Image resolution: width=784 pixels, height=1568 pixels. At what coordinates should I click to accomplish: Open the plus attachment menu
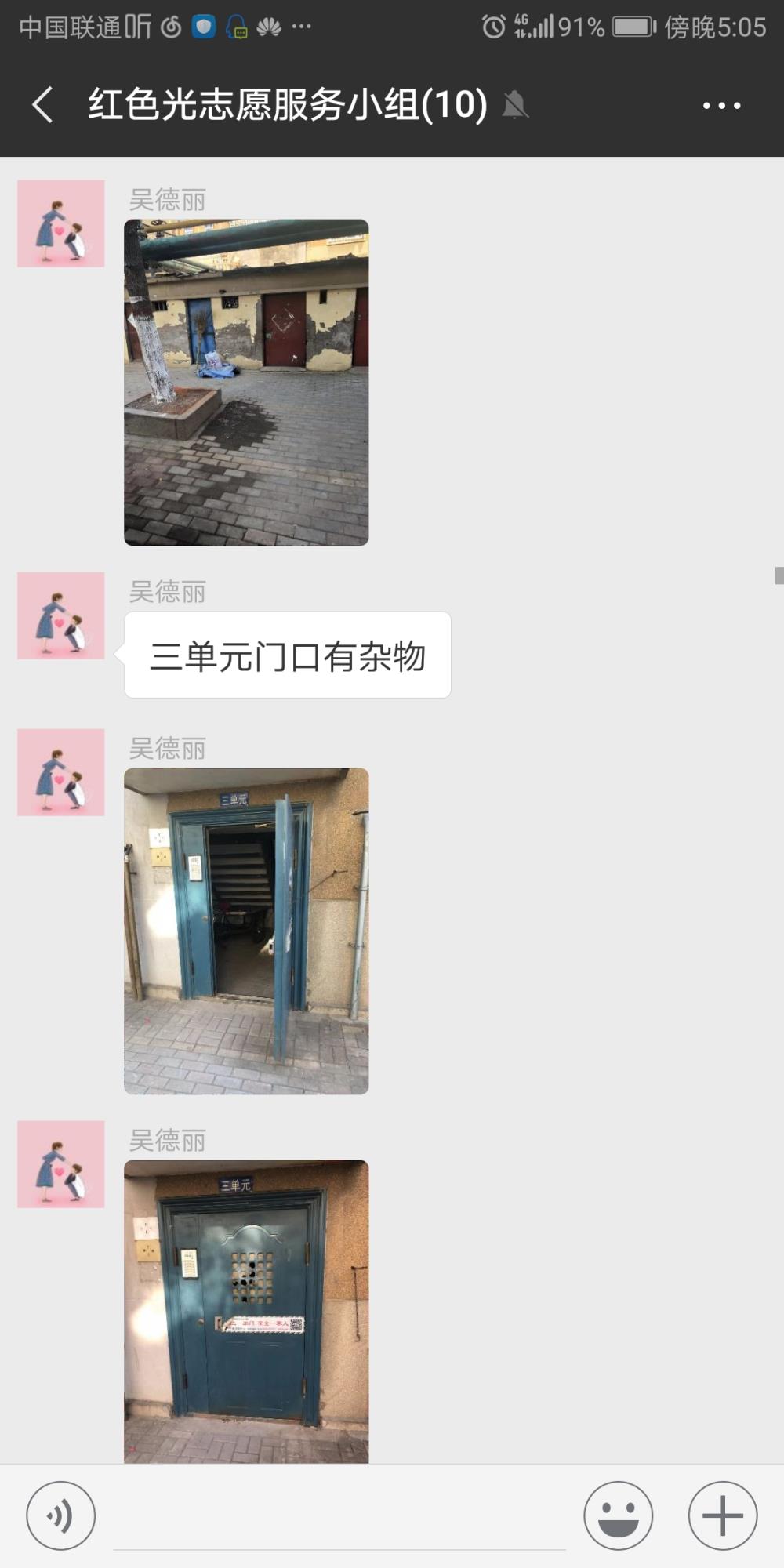tap(722, 1515)
